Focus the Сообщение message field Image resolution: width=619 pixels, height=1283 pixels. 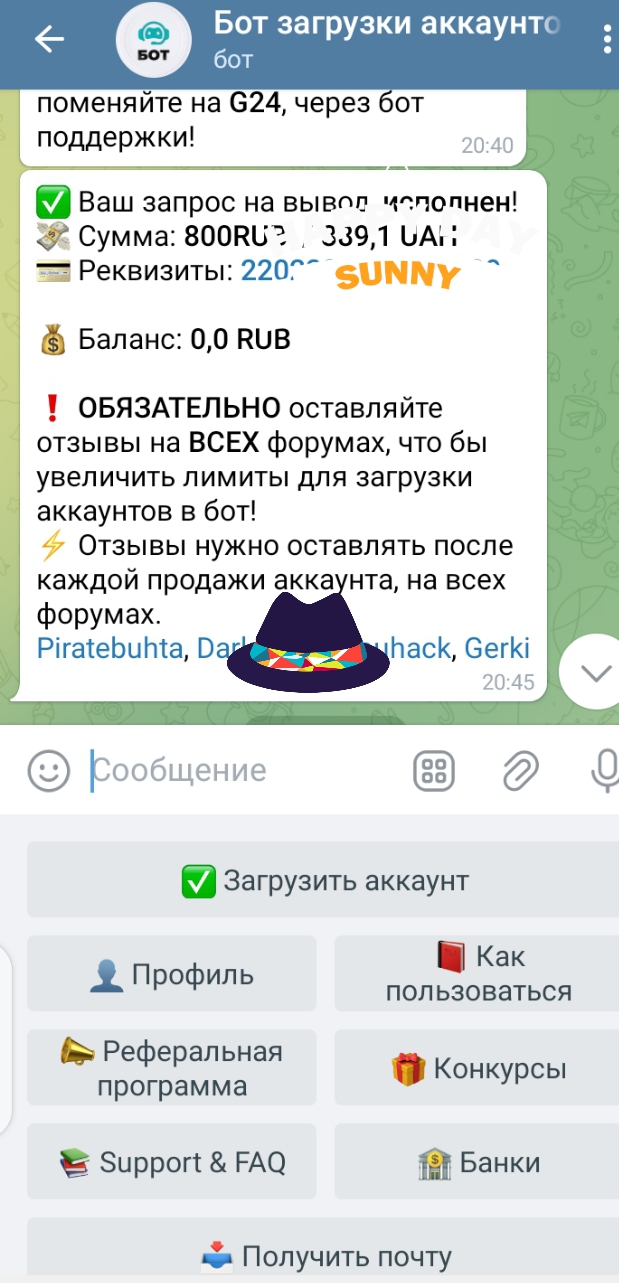(x=240, y=770)
